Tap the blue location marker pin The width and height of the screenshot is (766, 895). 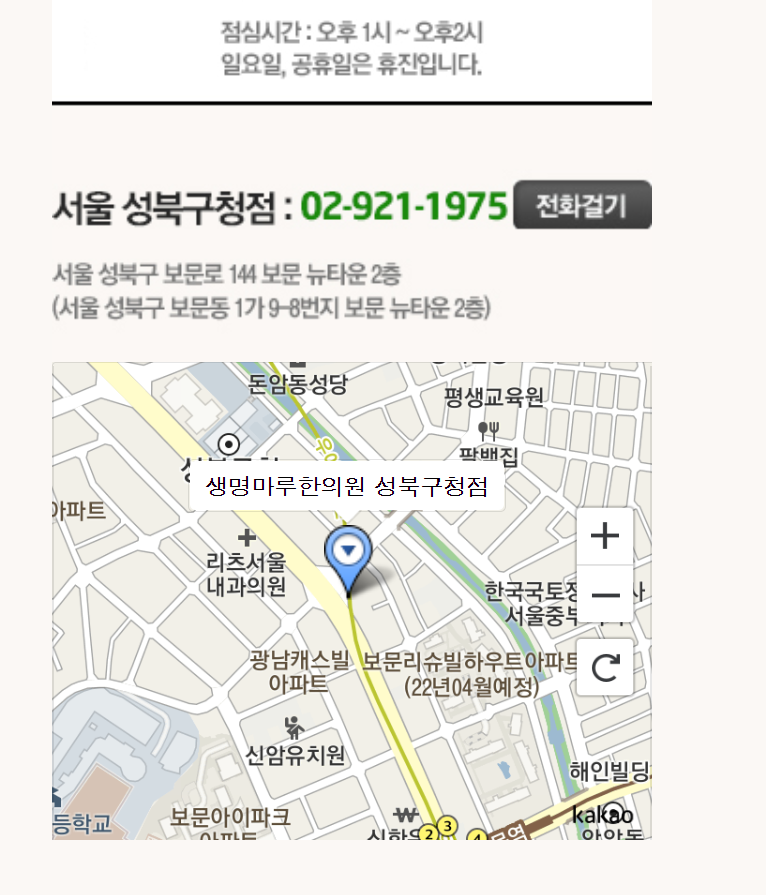point(349,554)
